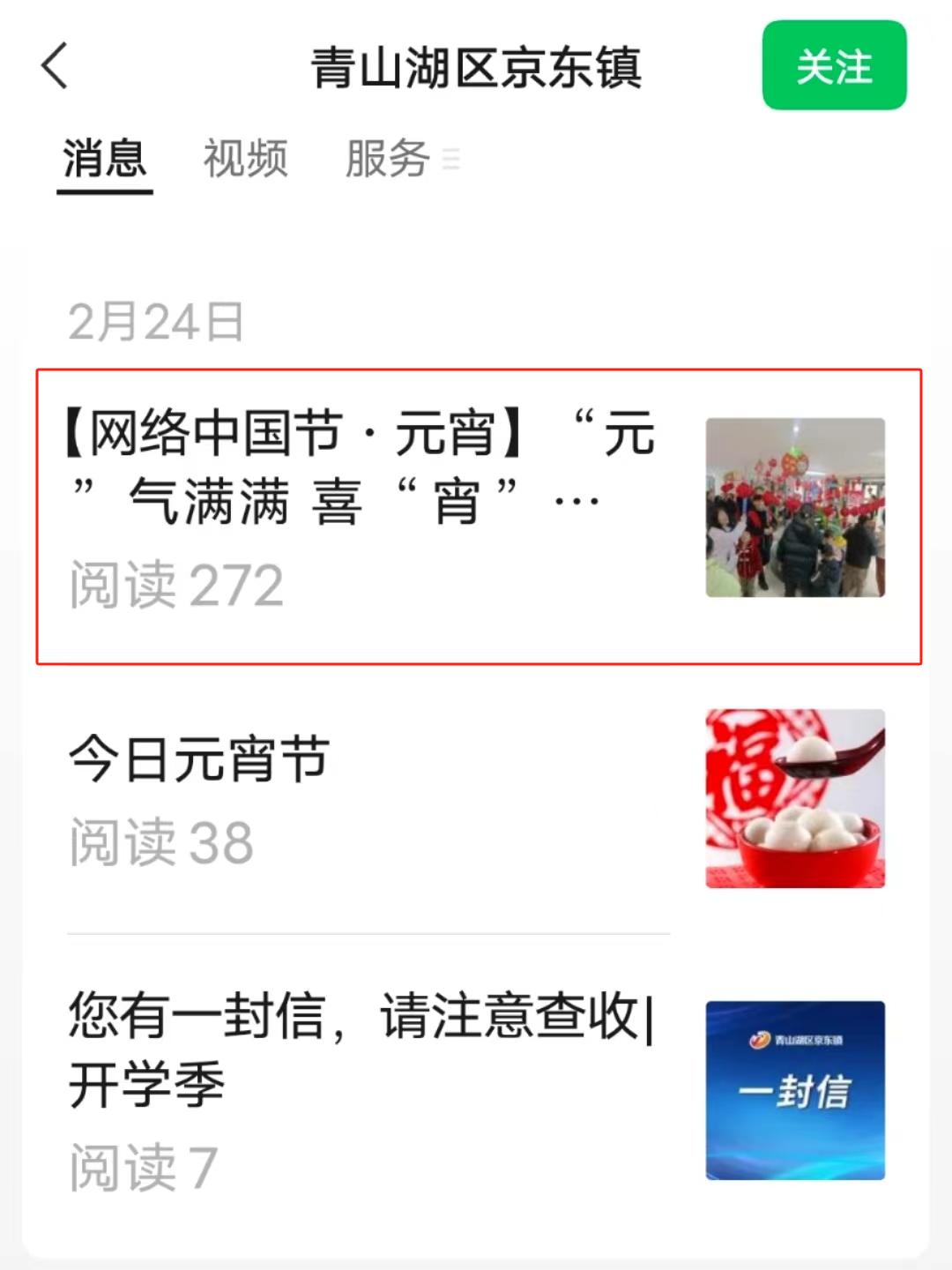952x1270 pixels.
Task: Open the 网络中国节·元宵 article
Action: 361,467
